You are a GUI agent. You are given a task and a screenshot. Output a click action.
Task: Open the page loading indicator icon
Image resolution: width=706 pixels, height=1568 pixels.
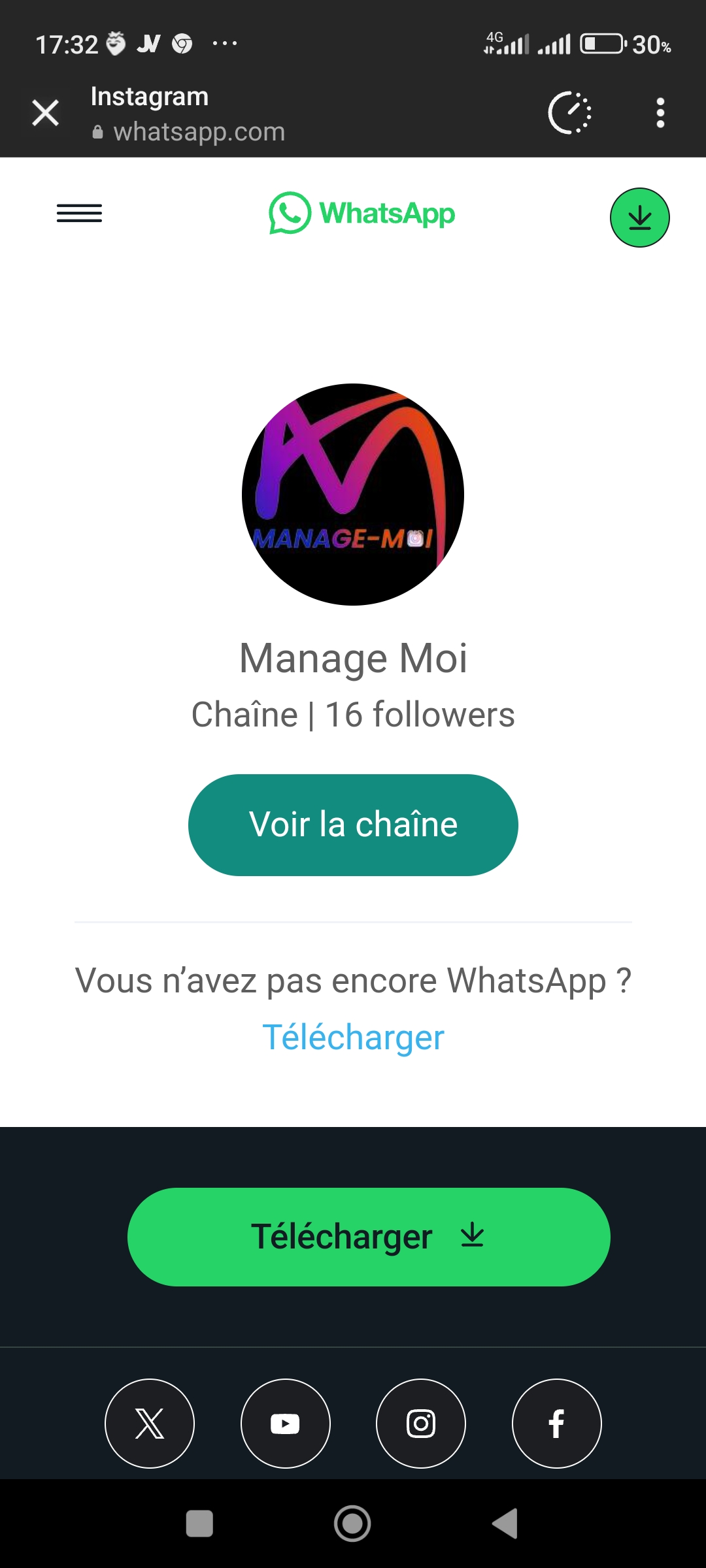pyautogui.click(x=569, y=113)
